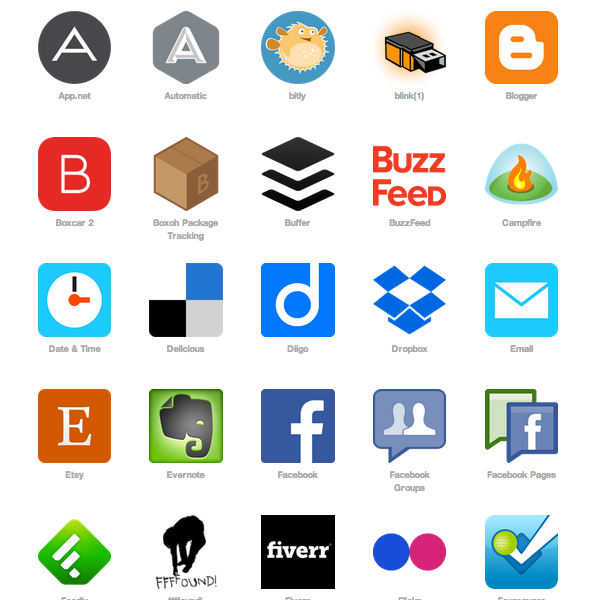The width and height of the screenshot is (600, 600).
Task: Select the Facebook channel
Action: [297, 426]
